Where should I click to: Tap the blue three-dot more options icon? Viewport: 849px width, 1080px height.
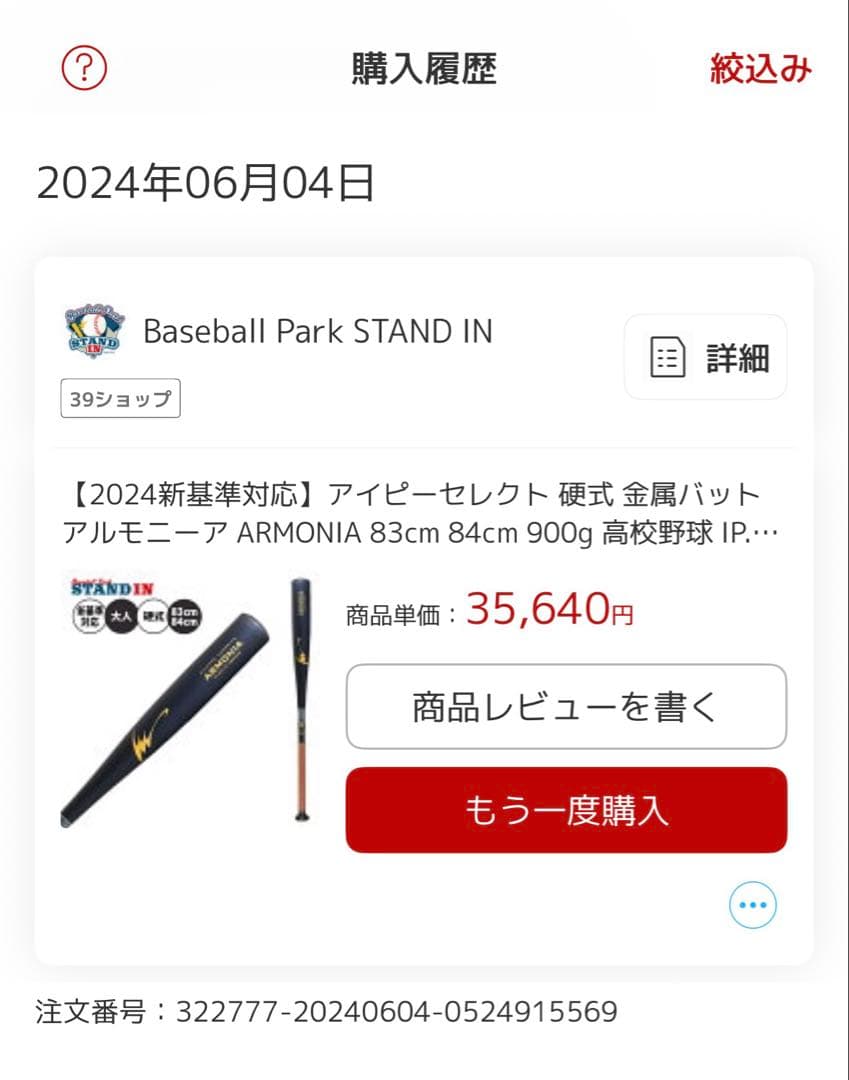click(x=750, y=903)
